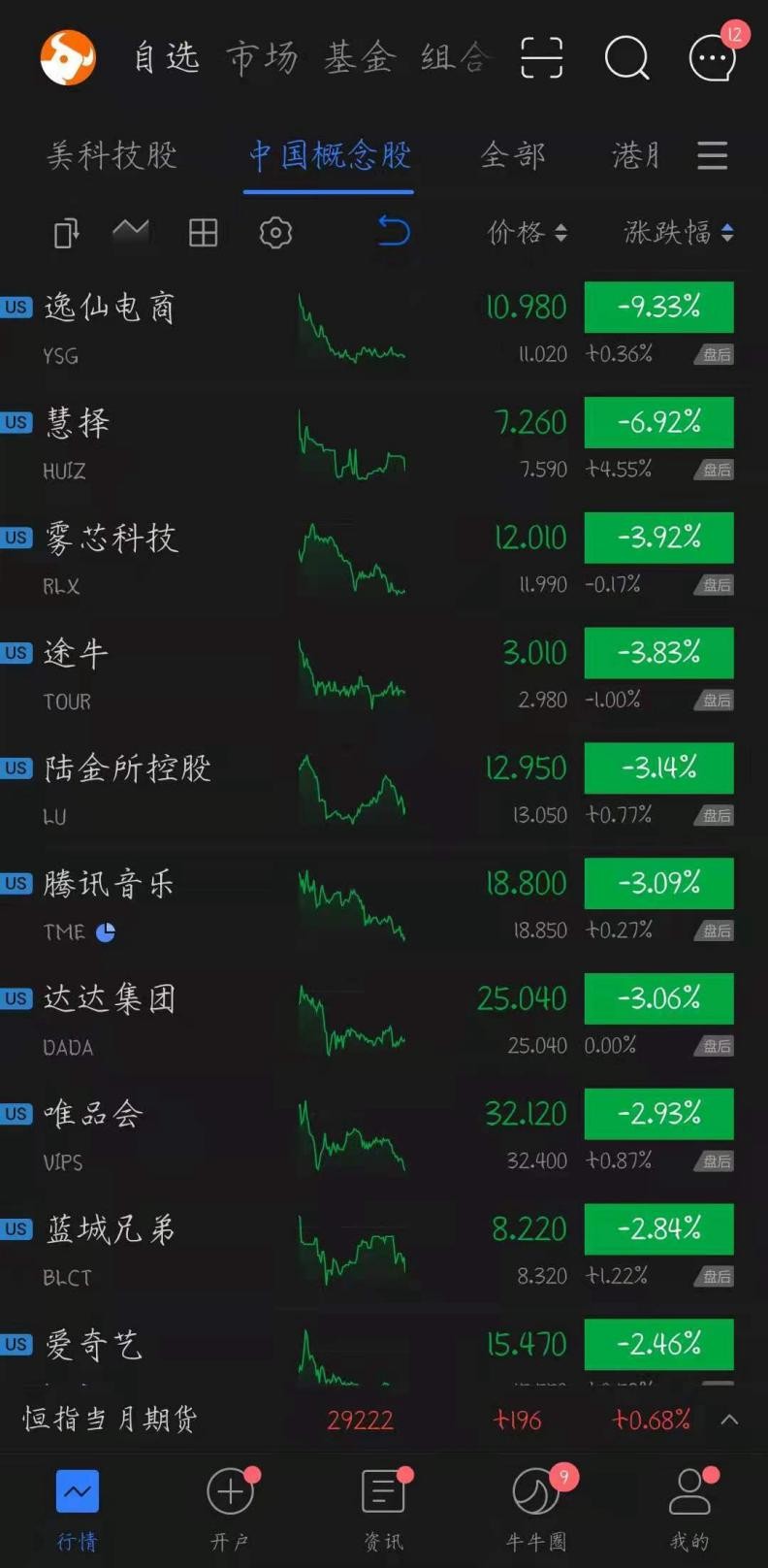
Task: Select the 全部 watchlist group
Action: [513, 155]
